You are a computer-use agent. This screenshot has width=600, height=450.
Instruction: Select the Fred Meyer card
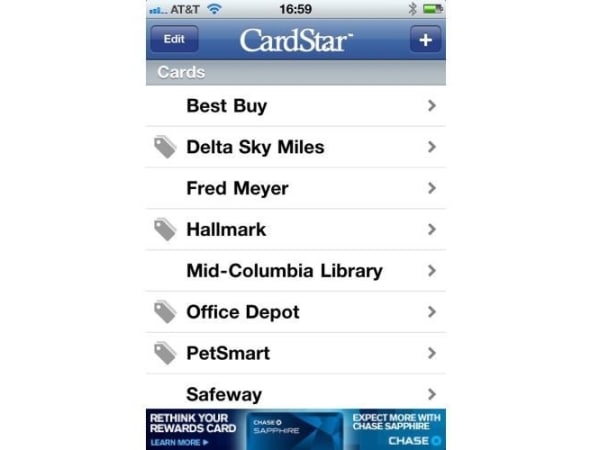296,188
